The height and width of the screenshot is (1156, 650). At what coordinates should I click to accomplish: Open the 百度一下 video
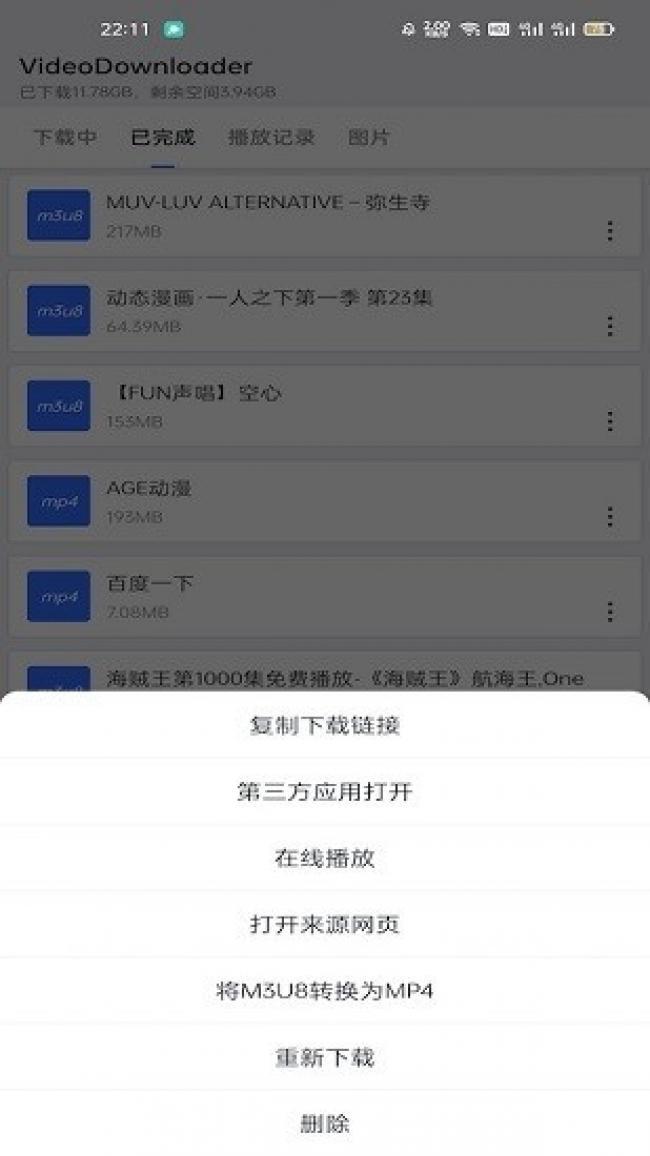click(x=300, y=597)
